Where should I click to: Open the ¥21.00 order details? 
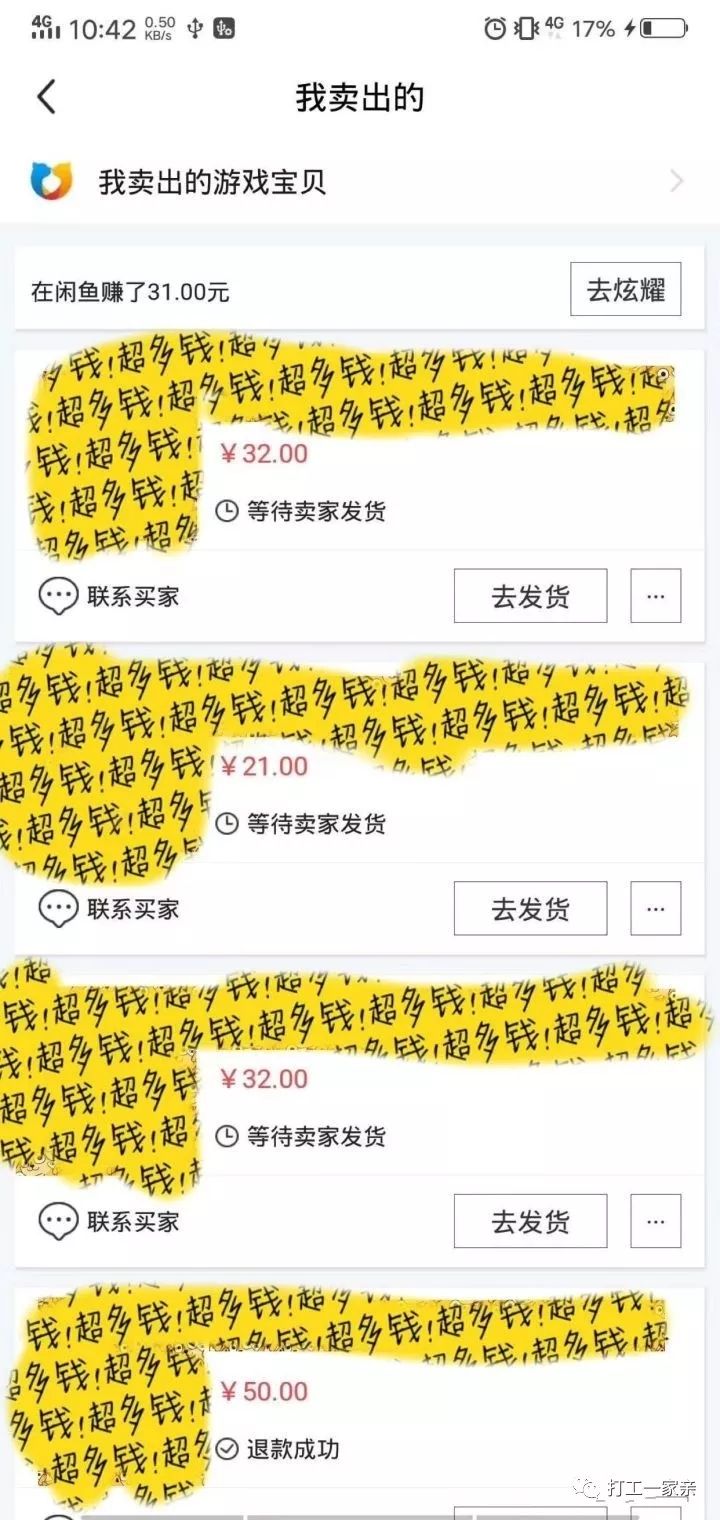pyautogui.click(x=450, y=795)
